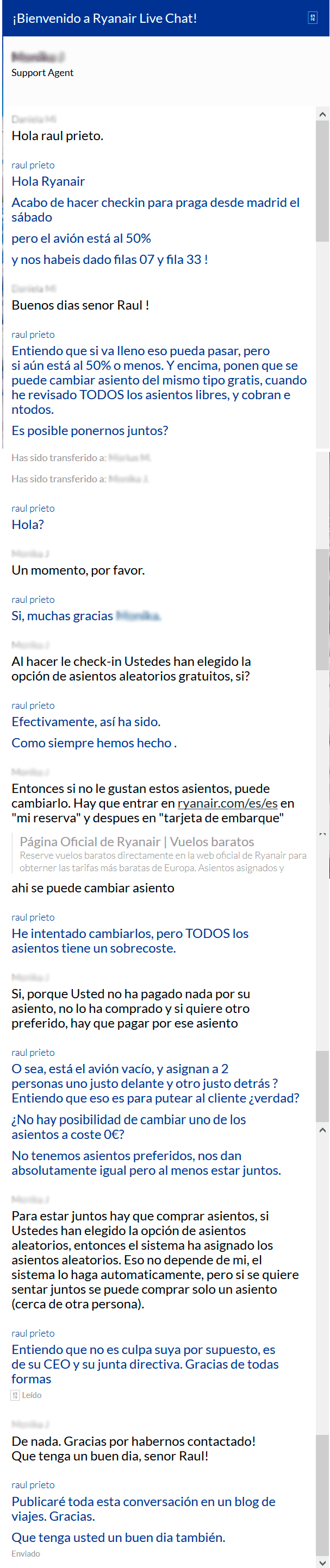Open the ryanair.com/es/es link
Screen dimensions: 330x1568
click(x=227, y=803)
